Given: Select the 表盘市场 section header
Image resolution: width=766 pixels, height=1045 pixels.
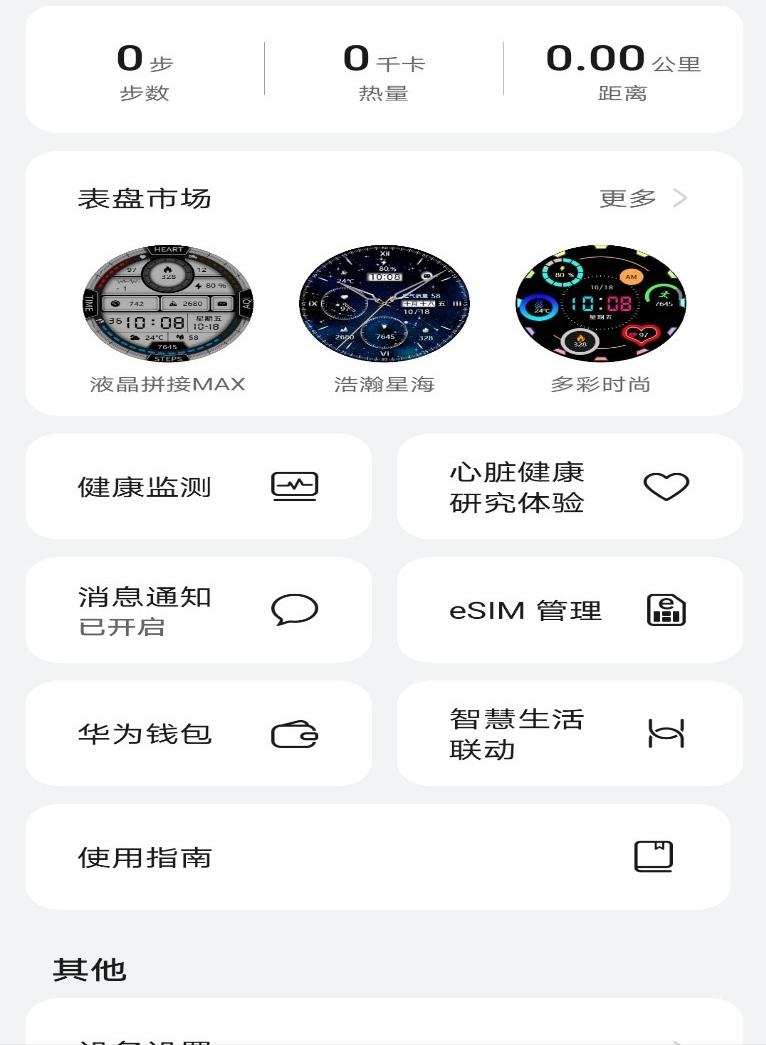Looking at the screenshot, I should point(144,198).
